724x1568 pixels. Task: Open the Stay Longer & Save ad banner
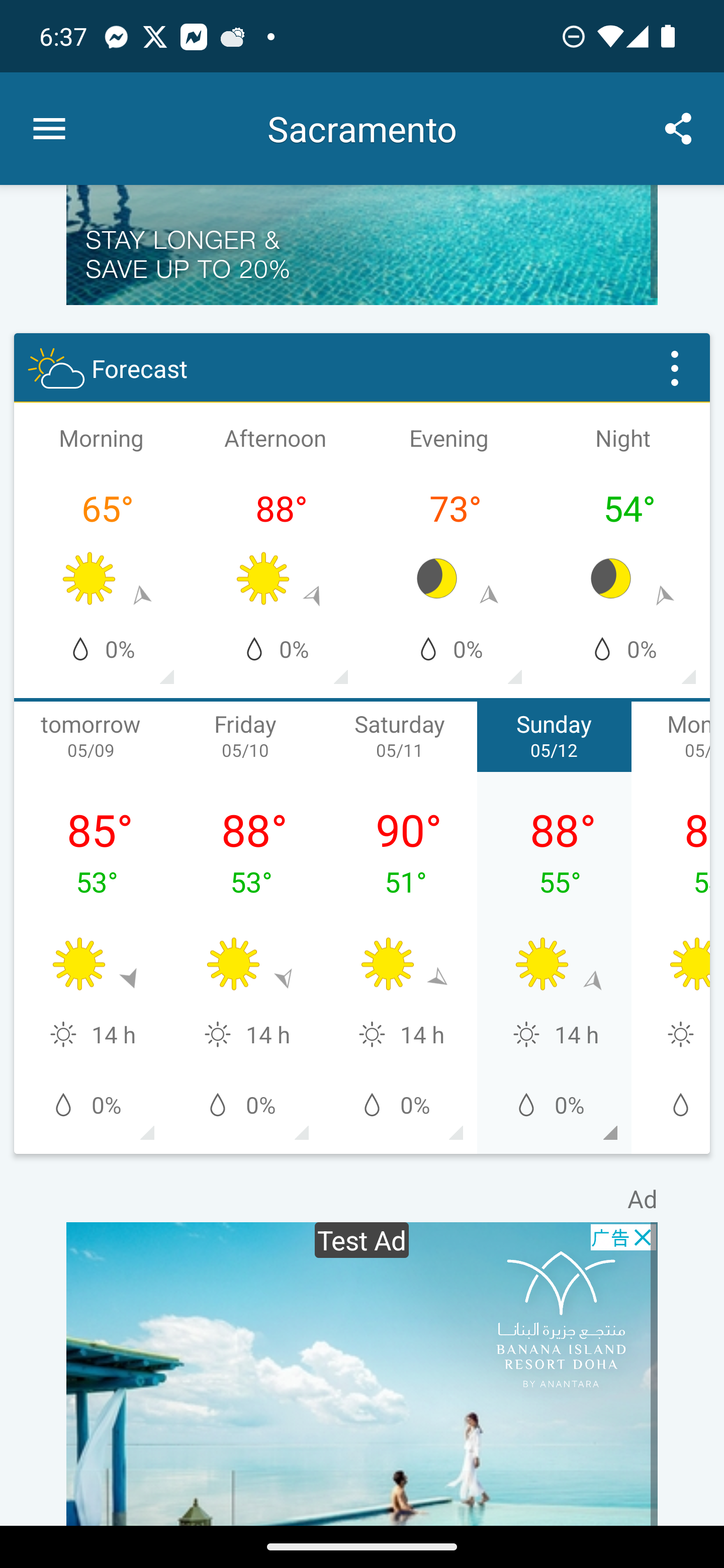[x=361, y=245]
